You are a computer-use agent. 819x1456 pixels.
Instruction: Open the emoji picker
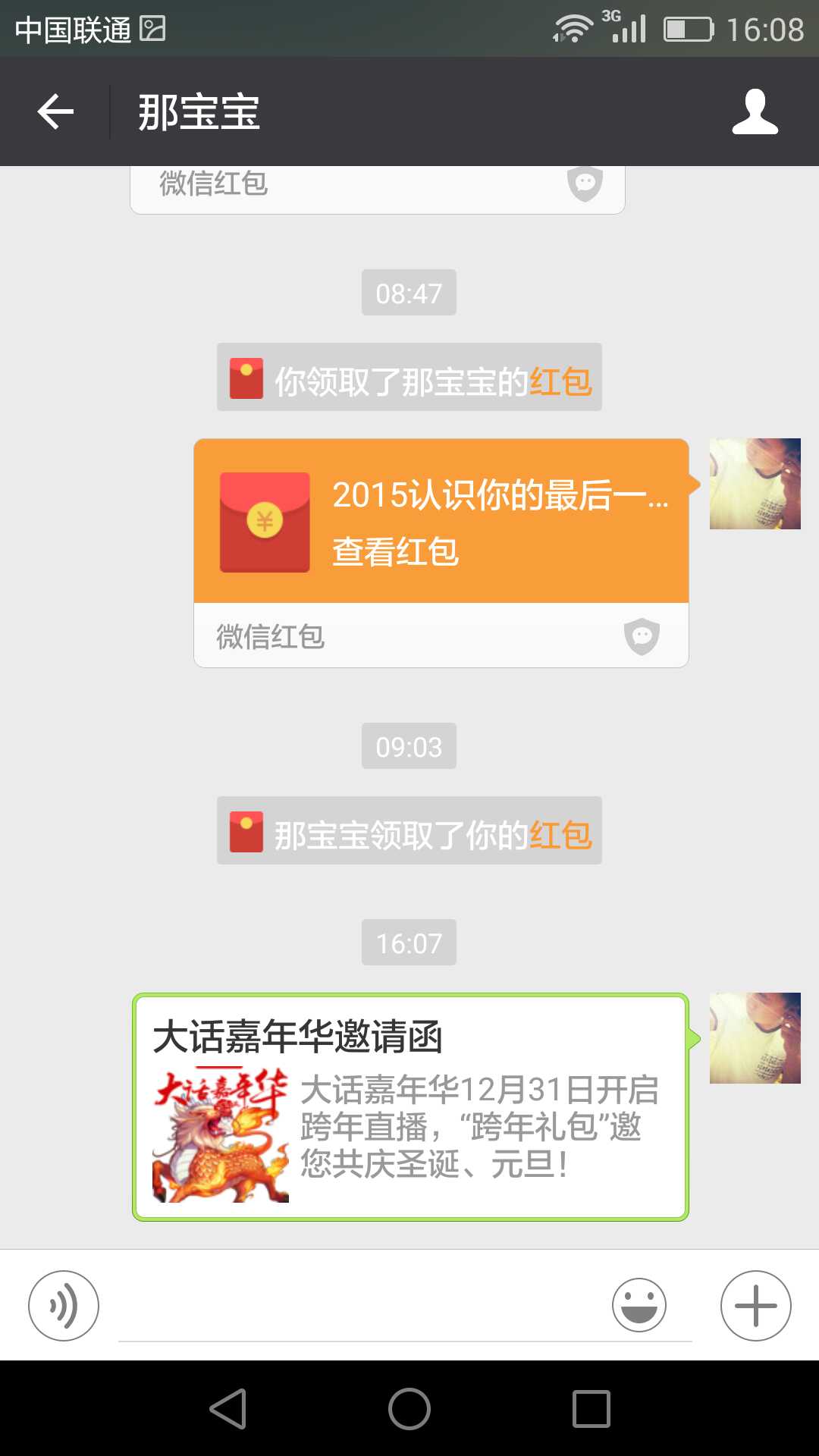click(639, 1306)
